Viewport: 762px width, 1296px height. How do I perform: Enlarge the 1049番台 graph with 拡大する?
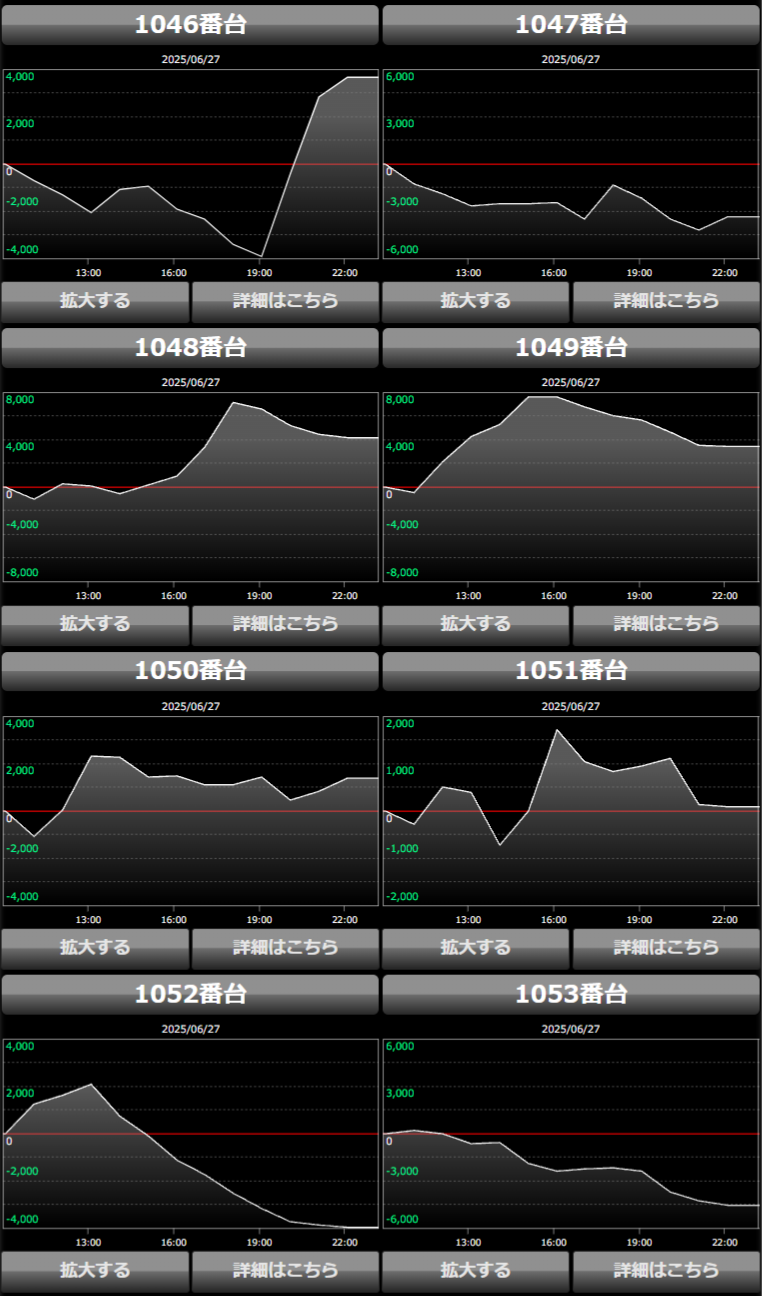coord(476,623)
